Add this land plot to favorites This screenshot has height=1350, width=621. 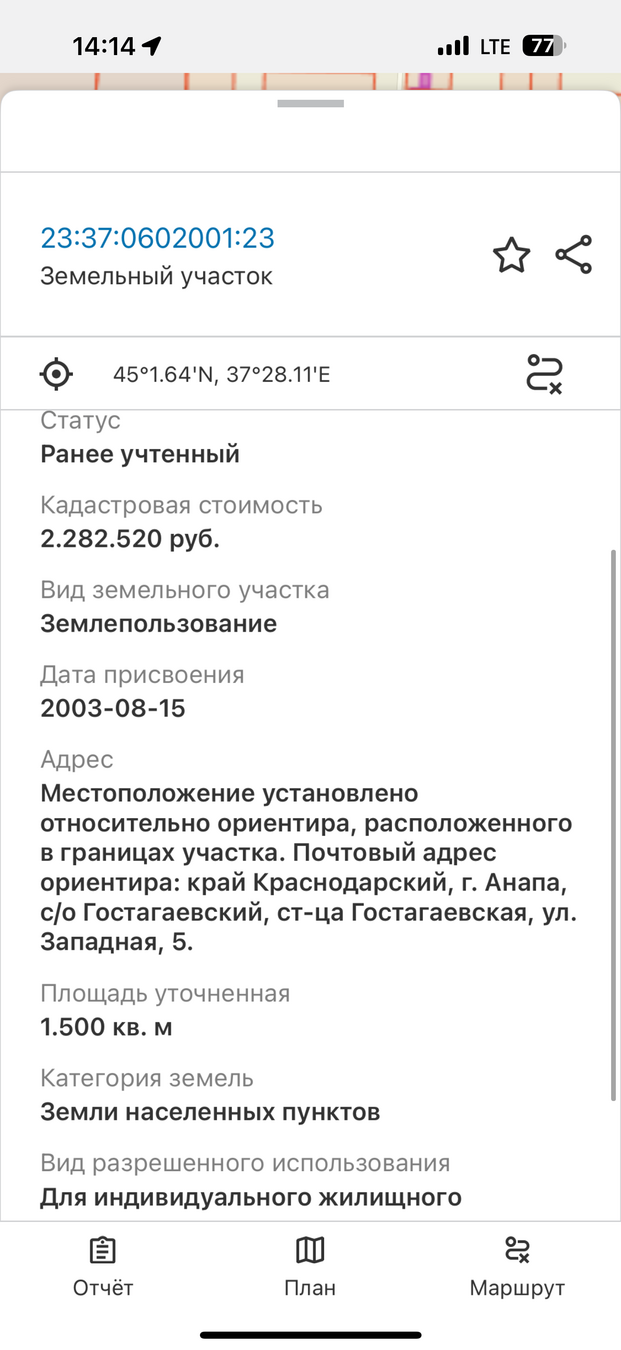point(511,255)
